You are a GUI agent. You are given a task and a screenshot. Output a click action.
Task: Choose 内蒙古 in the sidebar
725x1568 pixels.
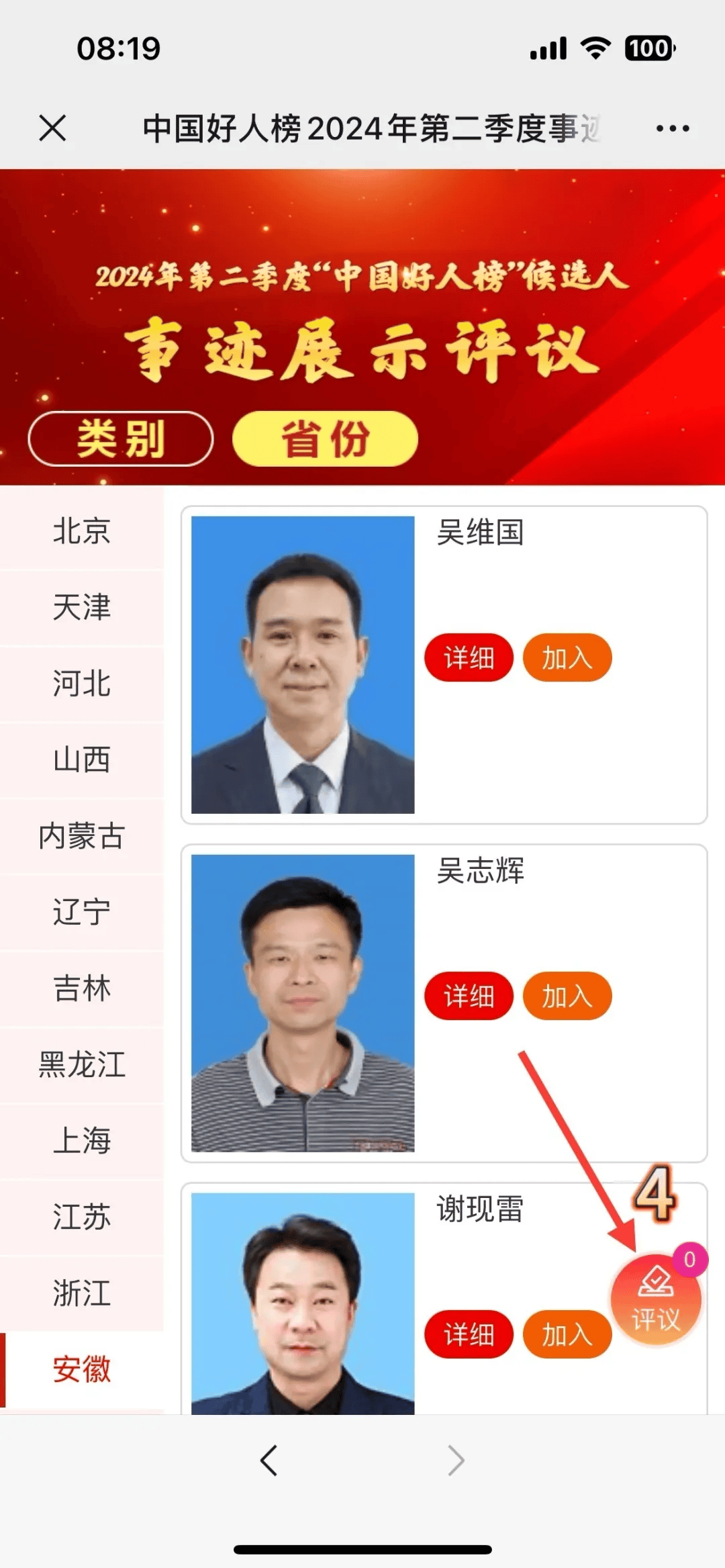[x=82, y=836]
